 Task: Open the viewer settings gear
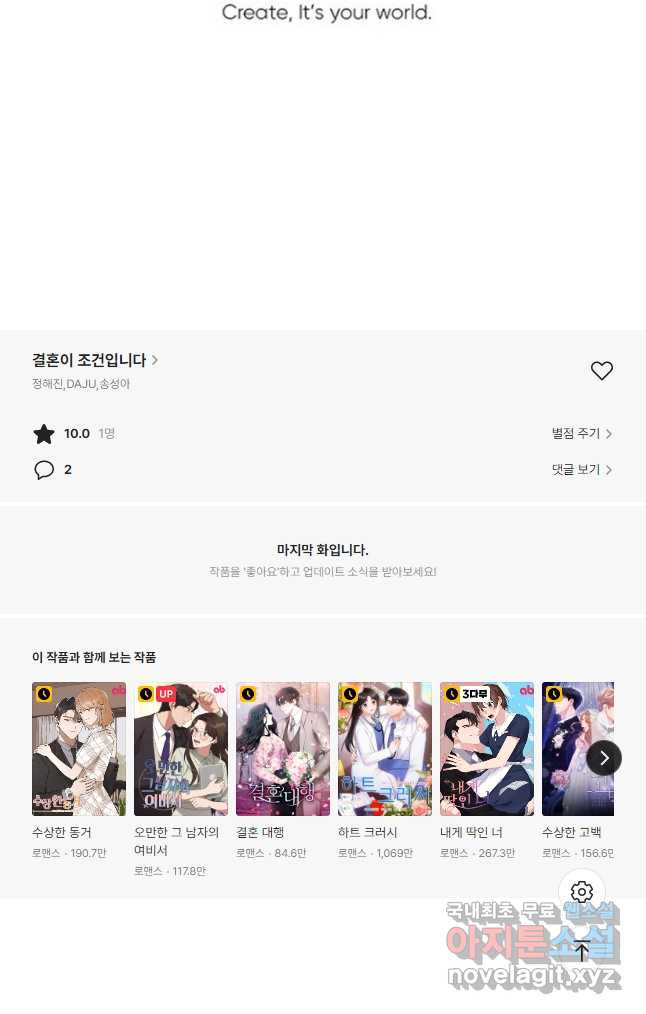[582, 892]
